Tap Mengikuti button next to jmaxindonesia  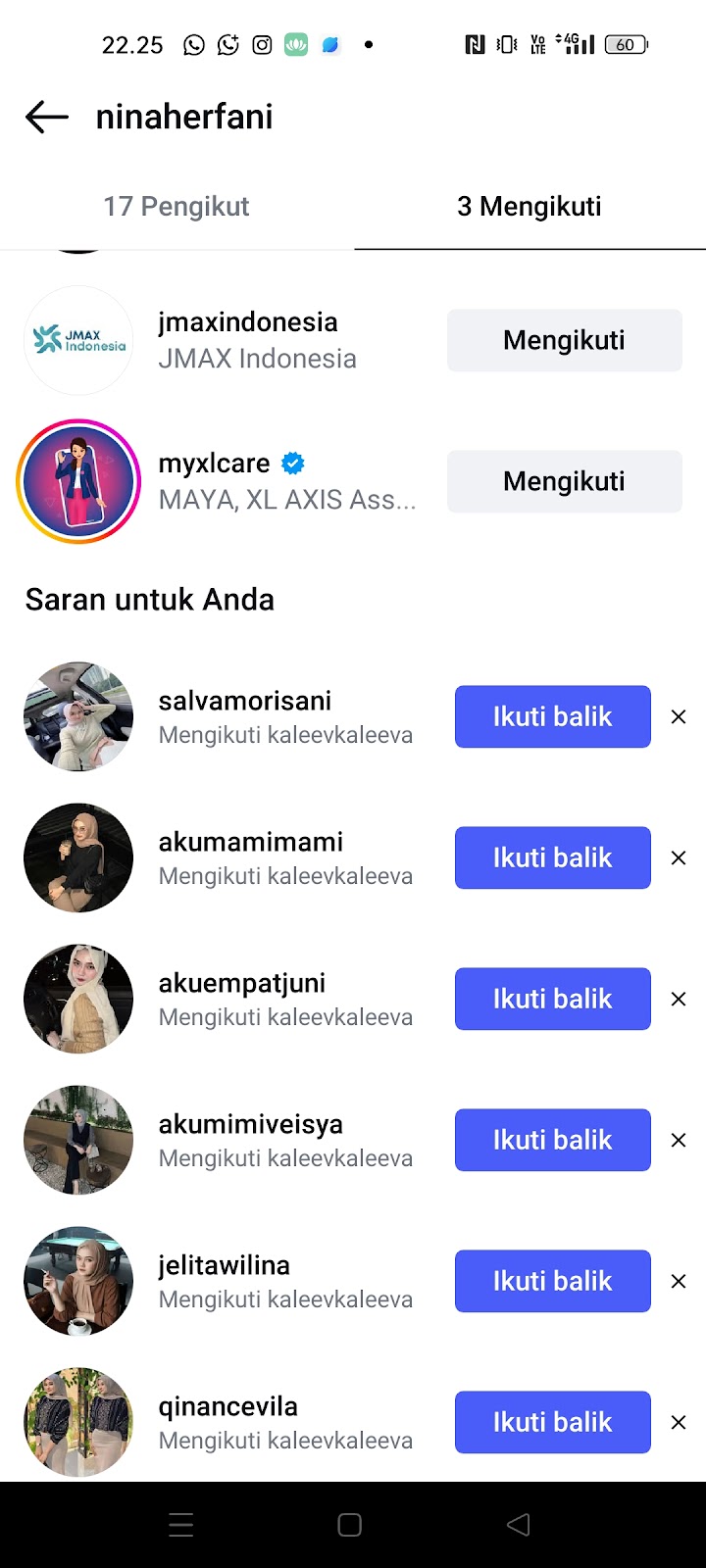coord(564,340)
